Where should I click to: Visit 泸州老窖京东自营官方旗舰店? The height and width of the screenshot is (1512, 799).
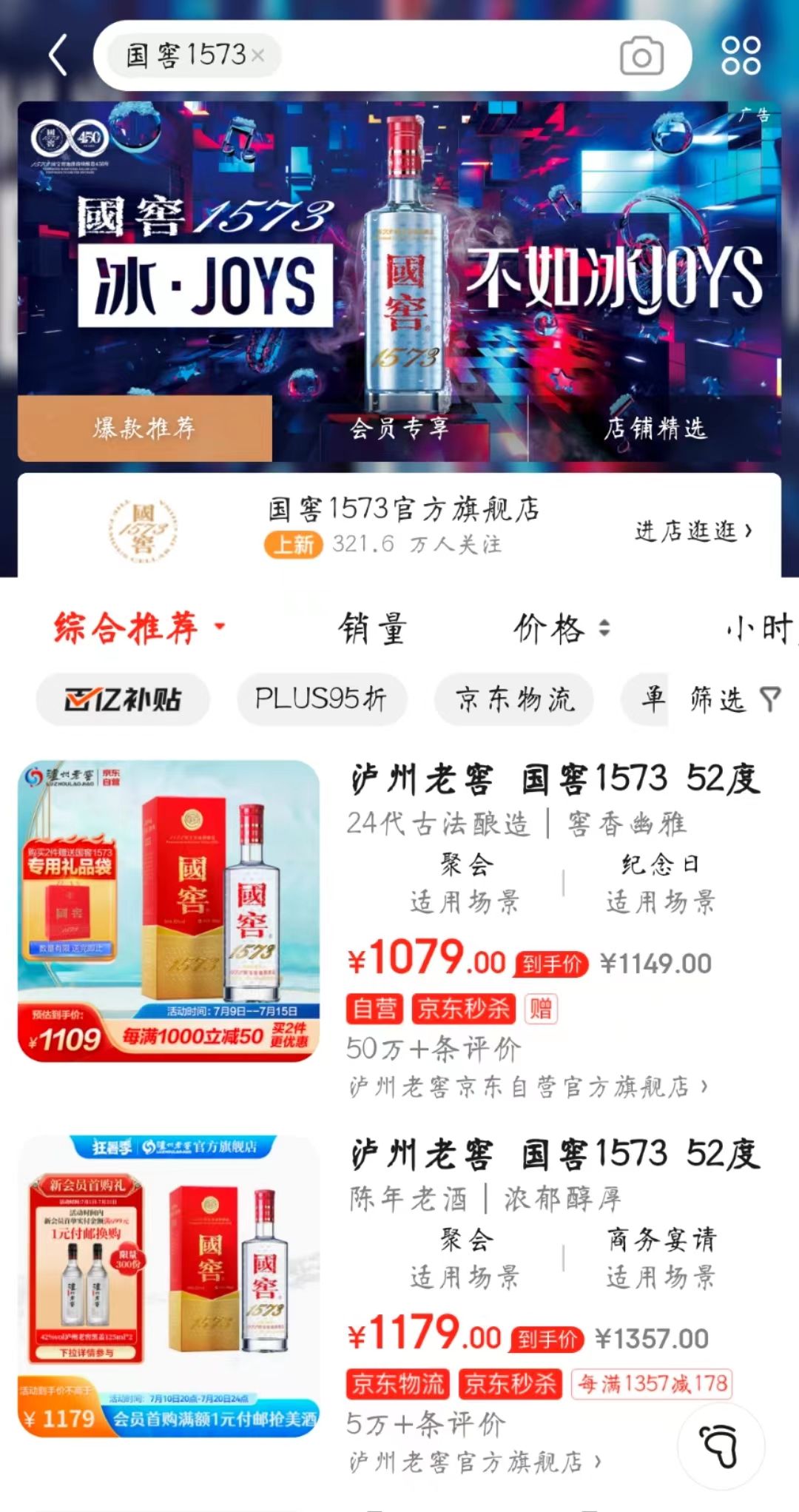click(528, 1086)
